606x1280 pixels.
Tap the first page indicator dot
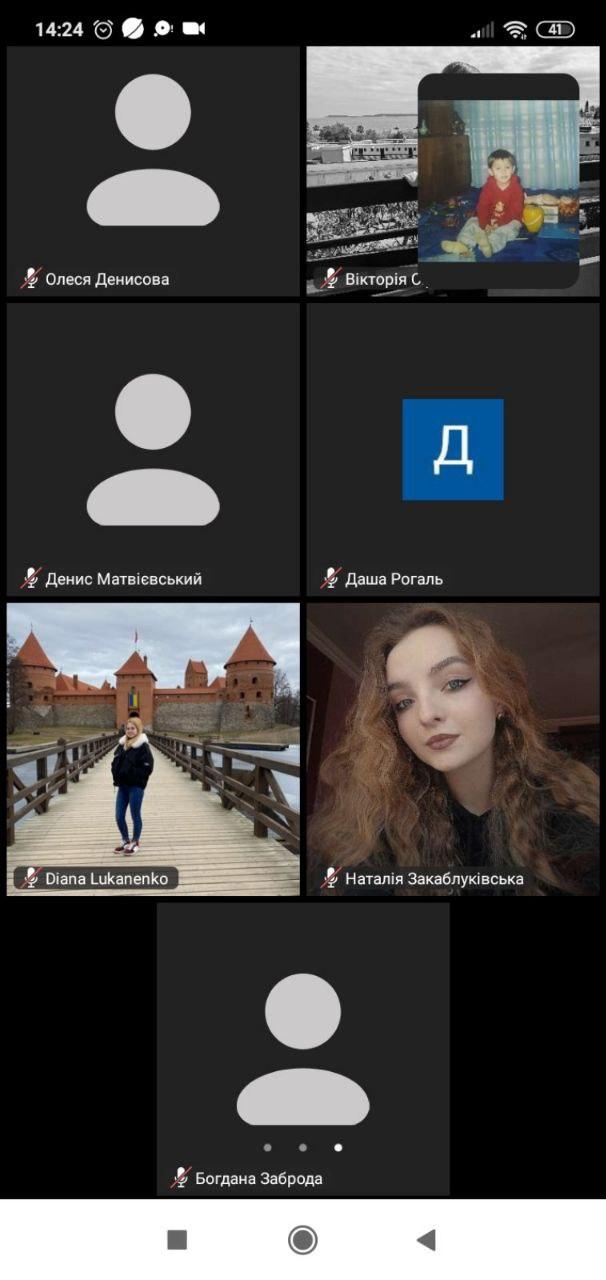tap(267, 1147)
